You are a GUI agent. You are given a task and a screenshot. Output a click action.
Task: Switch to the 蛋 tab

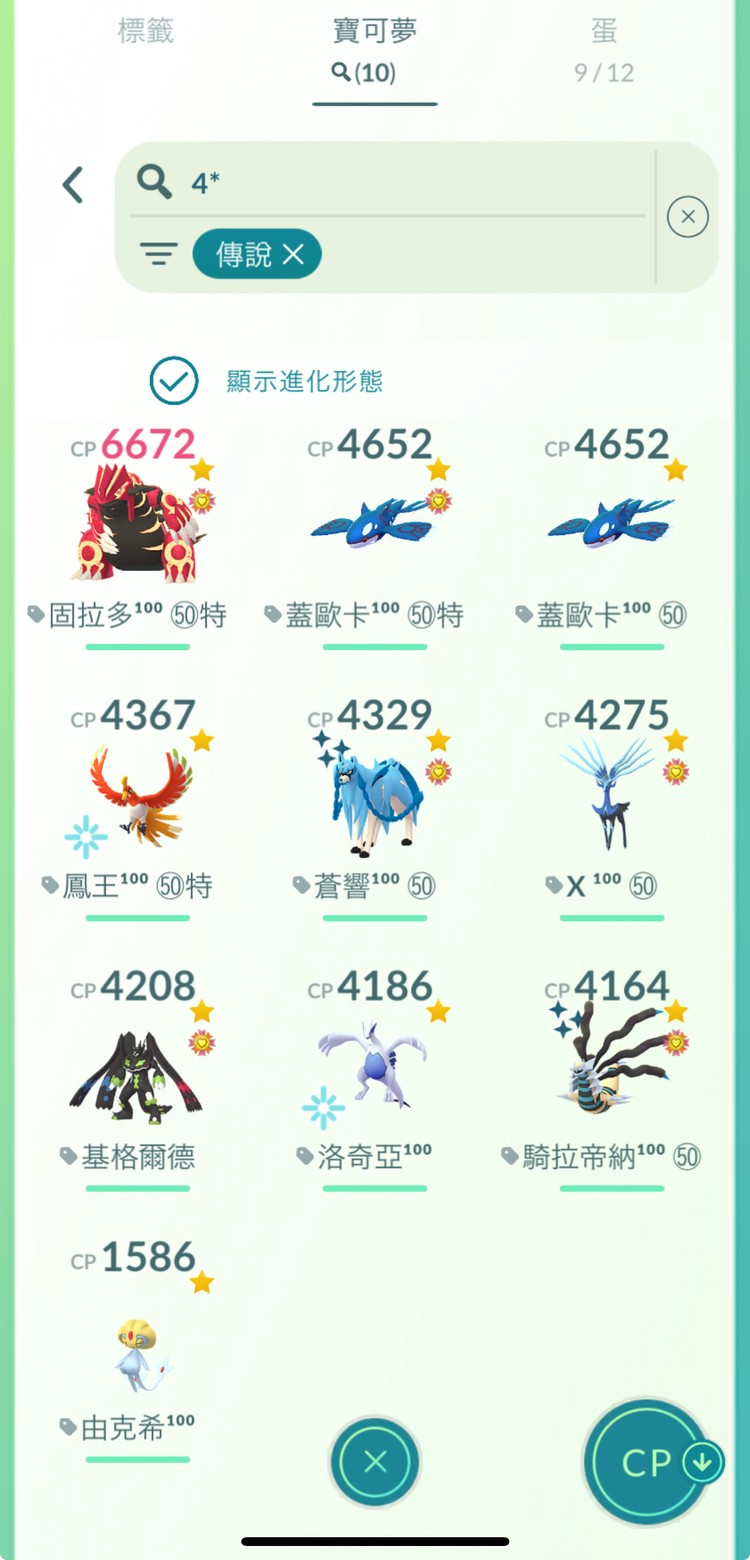tap(604, 31)
